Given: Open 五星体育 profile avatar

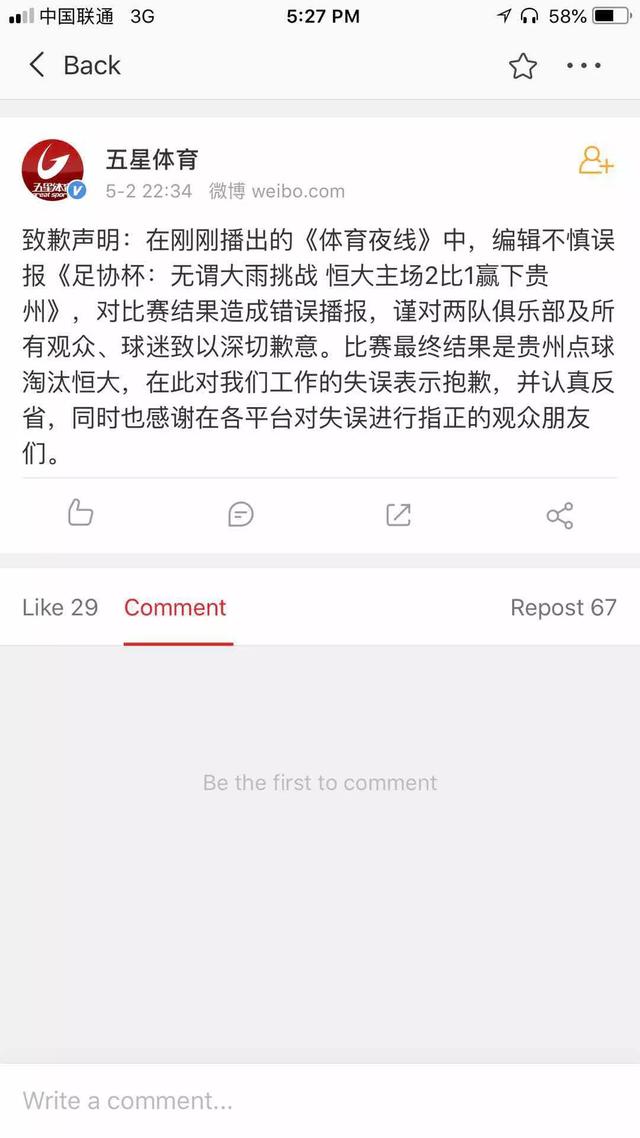Looking at the screenshot, I should [x=54, y=172].
